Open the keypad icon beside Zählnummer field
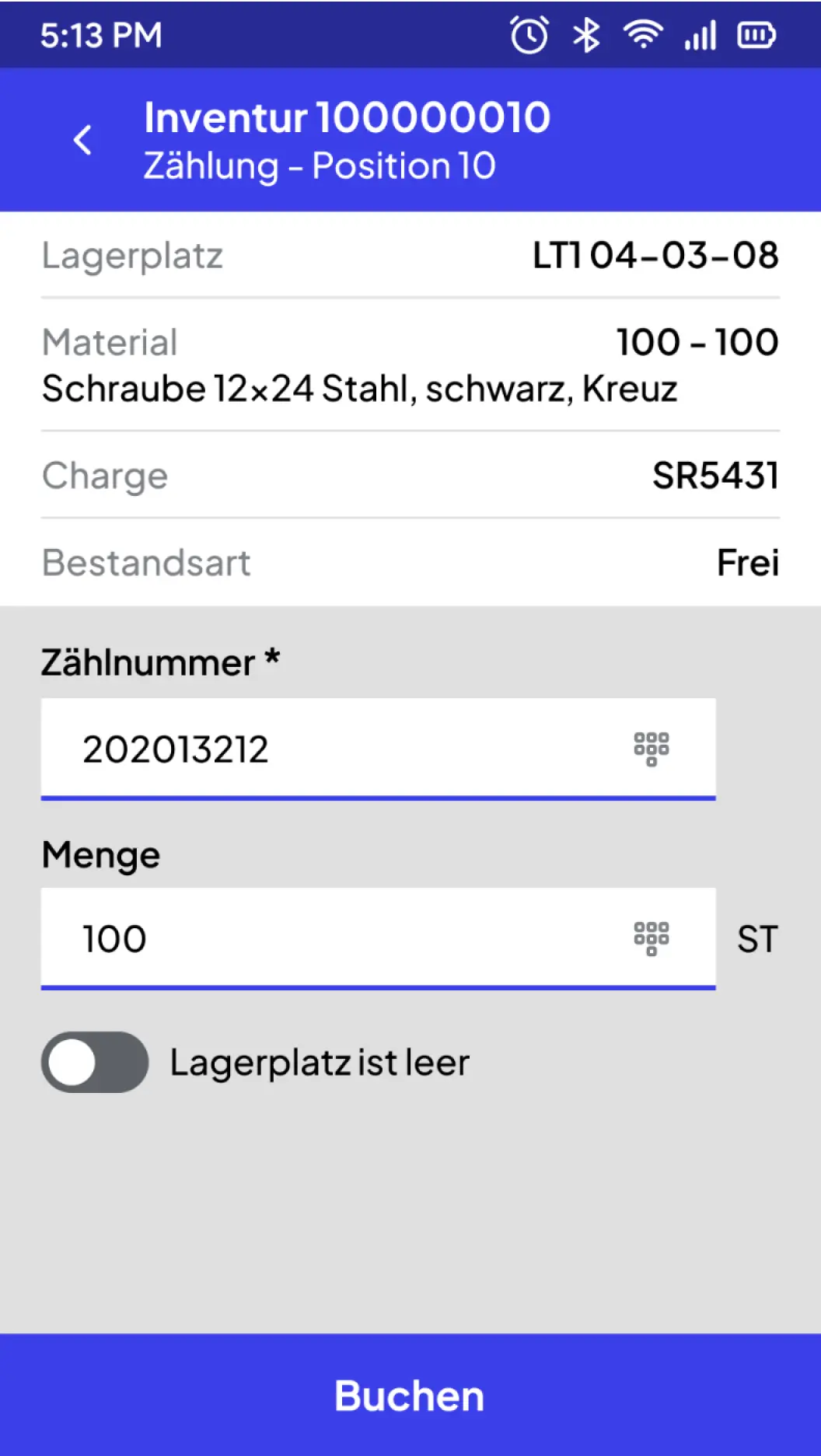The height and width of the screenshot is (1456, 821). [652, 748]
